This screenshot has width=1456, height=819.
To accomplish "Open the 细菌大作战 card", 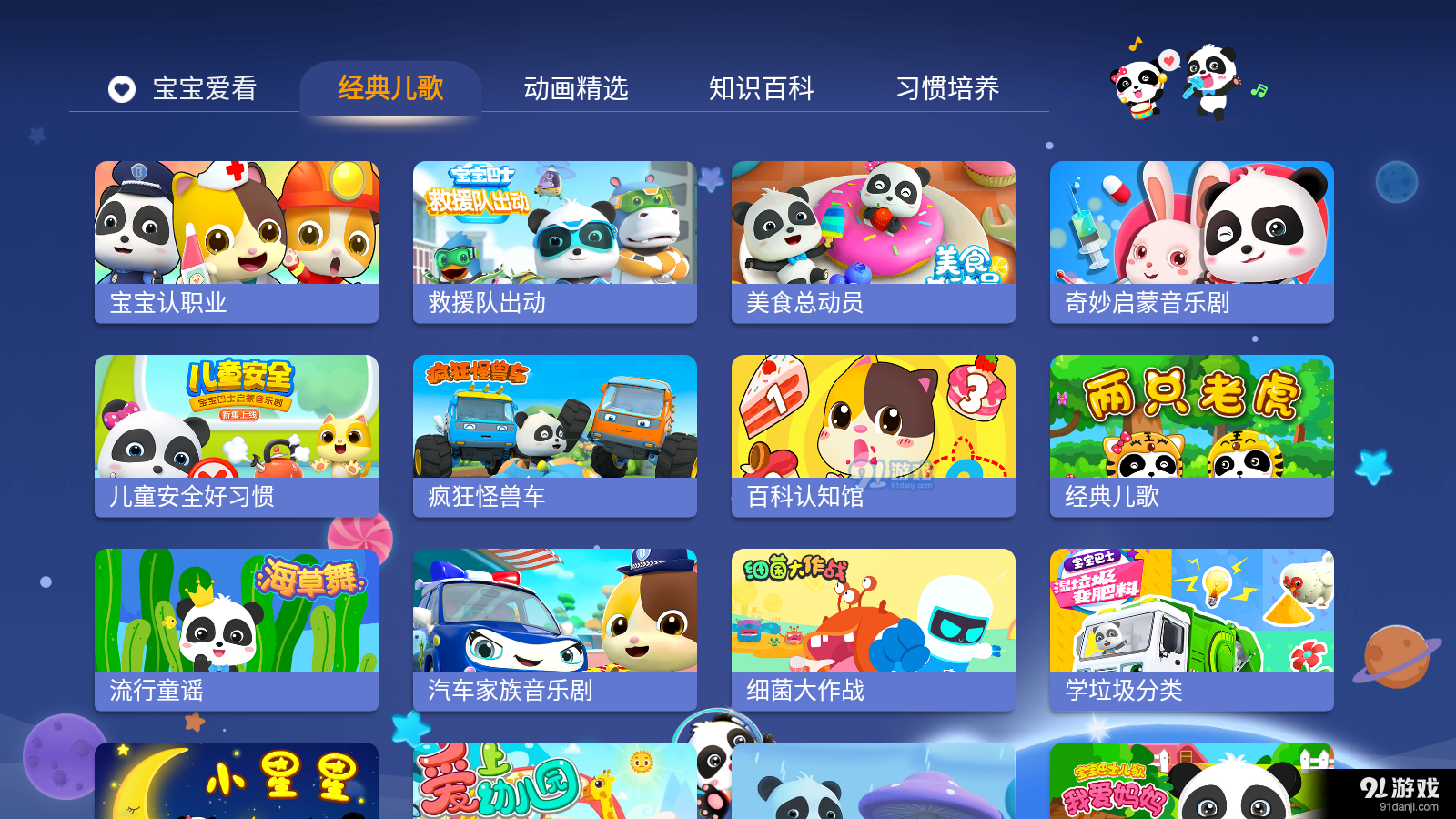I will pyautogui.click(x=874, y=629).
